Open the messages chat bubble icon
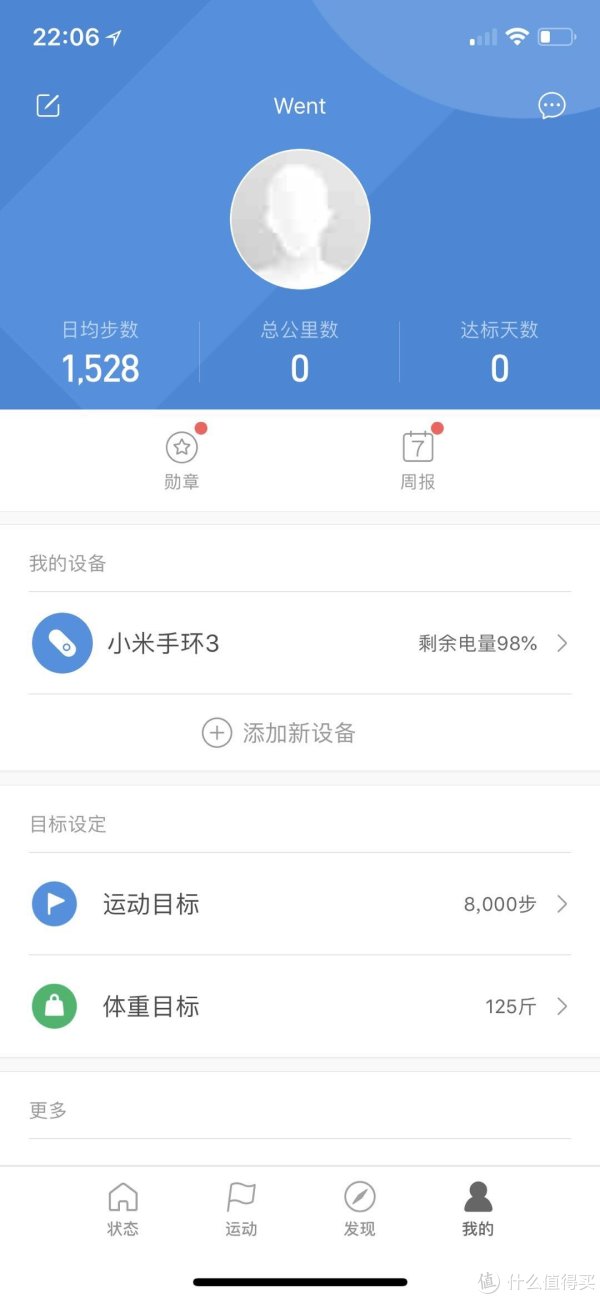 tap(552, 106)
